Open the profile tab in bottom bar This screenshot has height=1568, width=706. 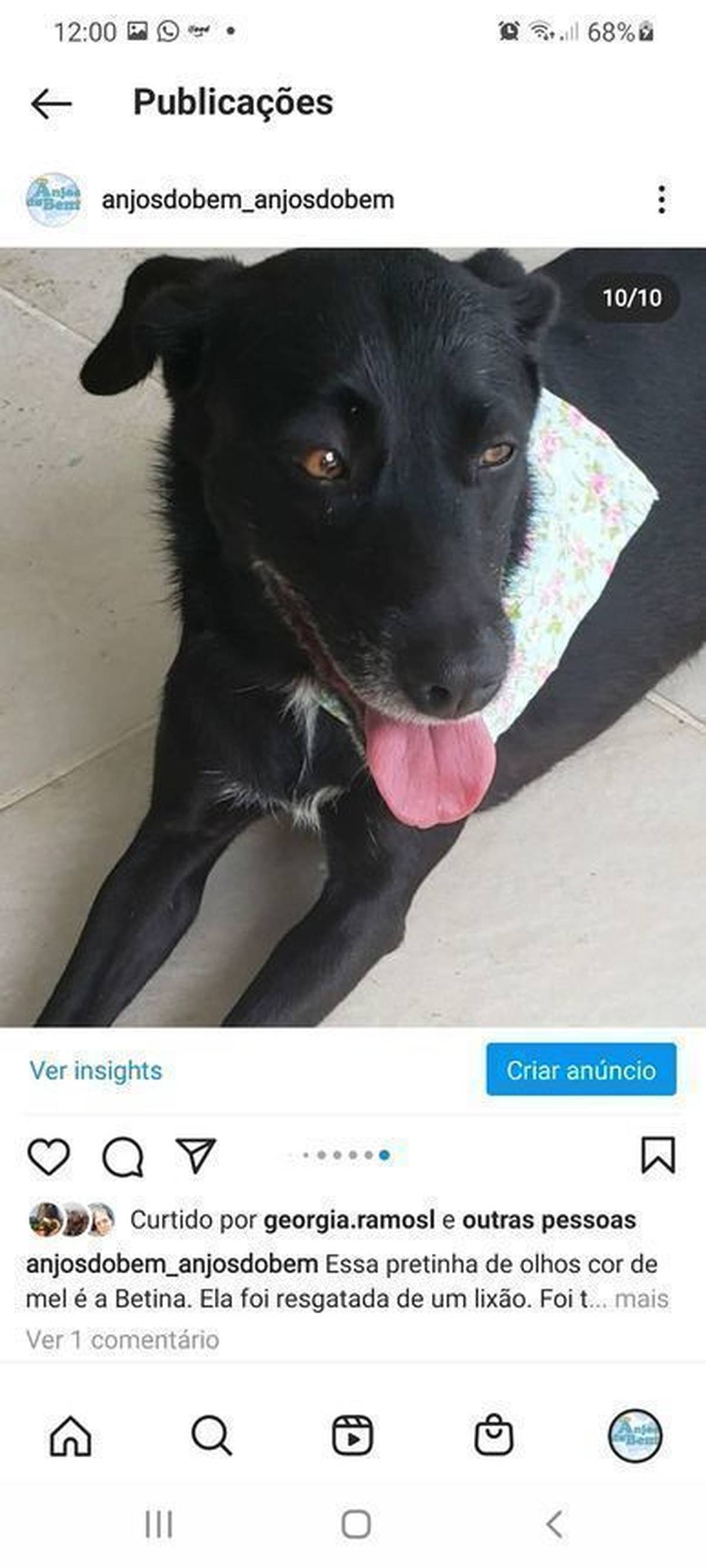635,1436
